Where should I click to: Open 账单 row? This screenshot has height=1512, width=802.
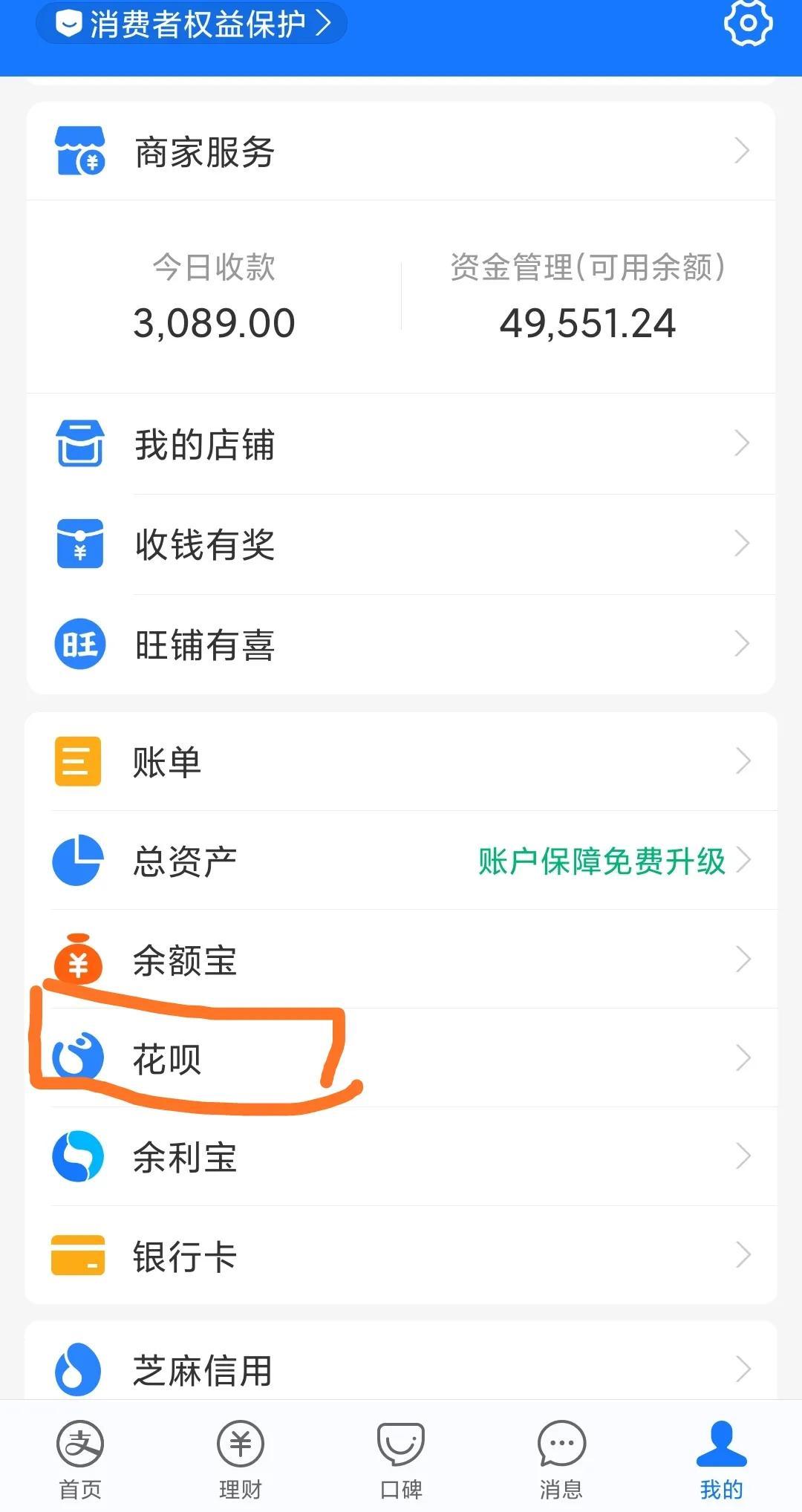point(401,762)
